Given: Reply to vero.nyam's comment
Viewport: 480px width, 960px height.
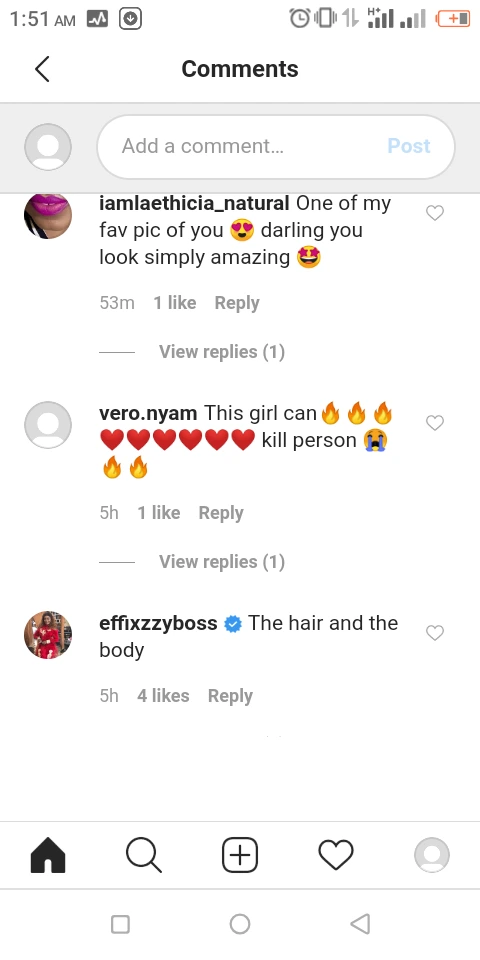Looking at the screenshot, I should pos(221,513).
